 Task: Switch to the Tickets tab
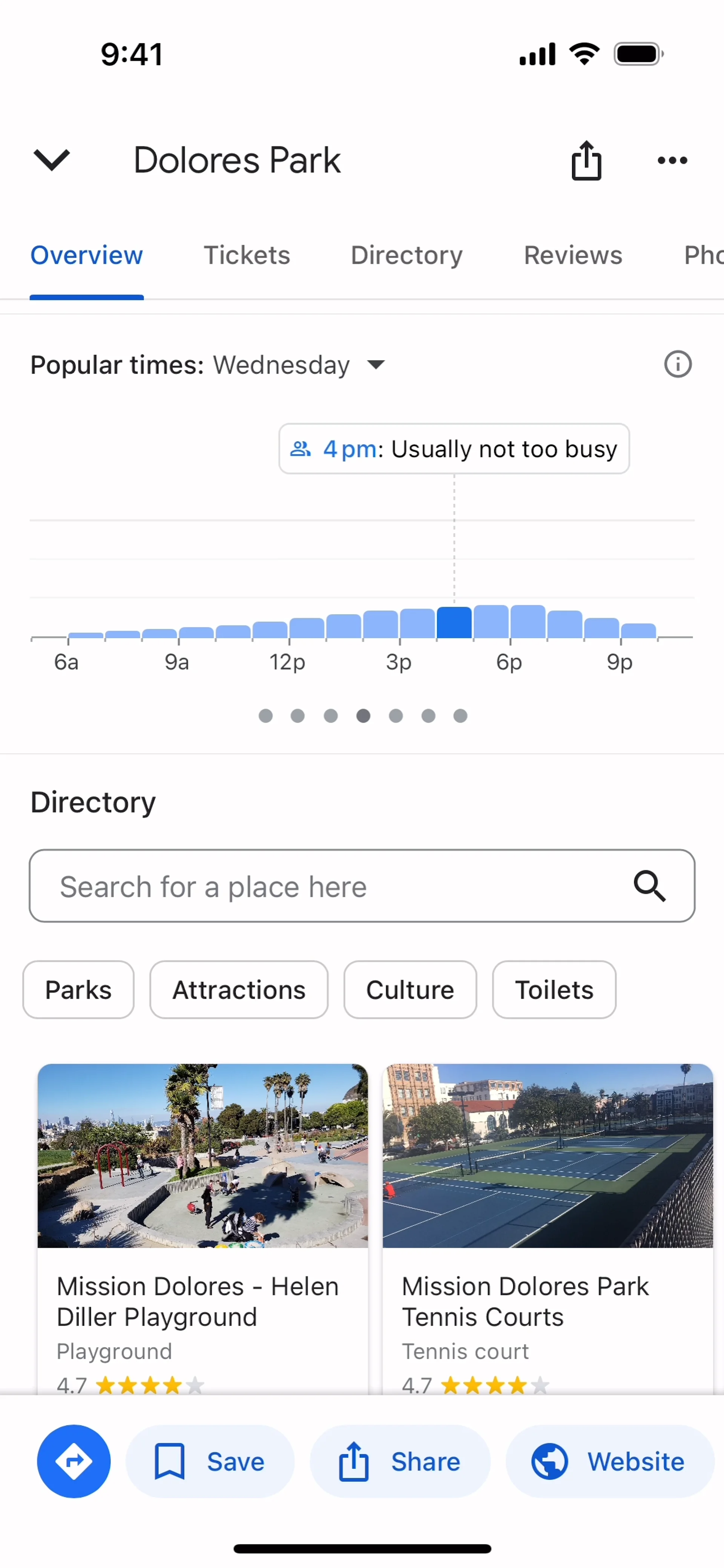tap(247, 255)
